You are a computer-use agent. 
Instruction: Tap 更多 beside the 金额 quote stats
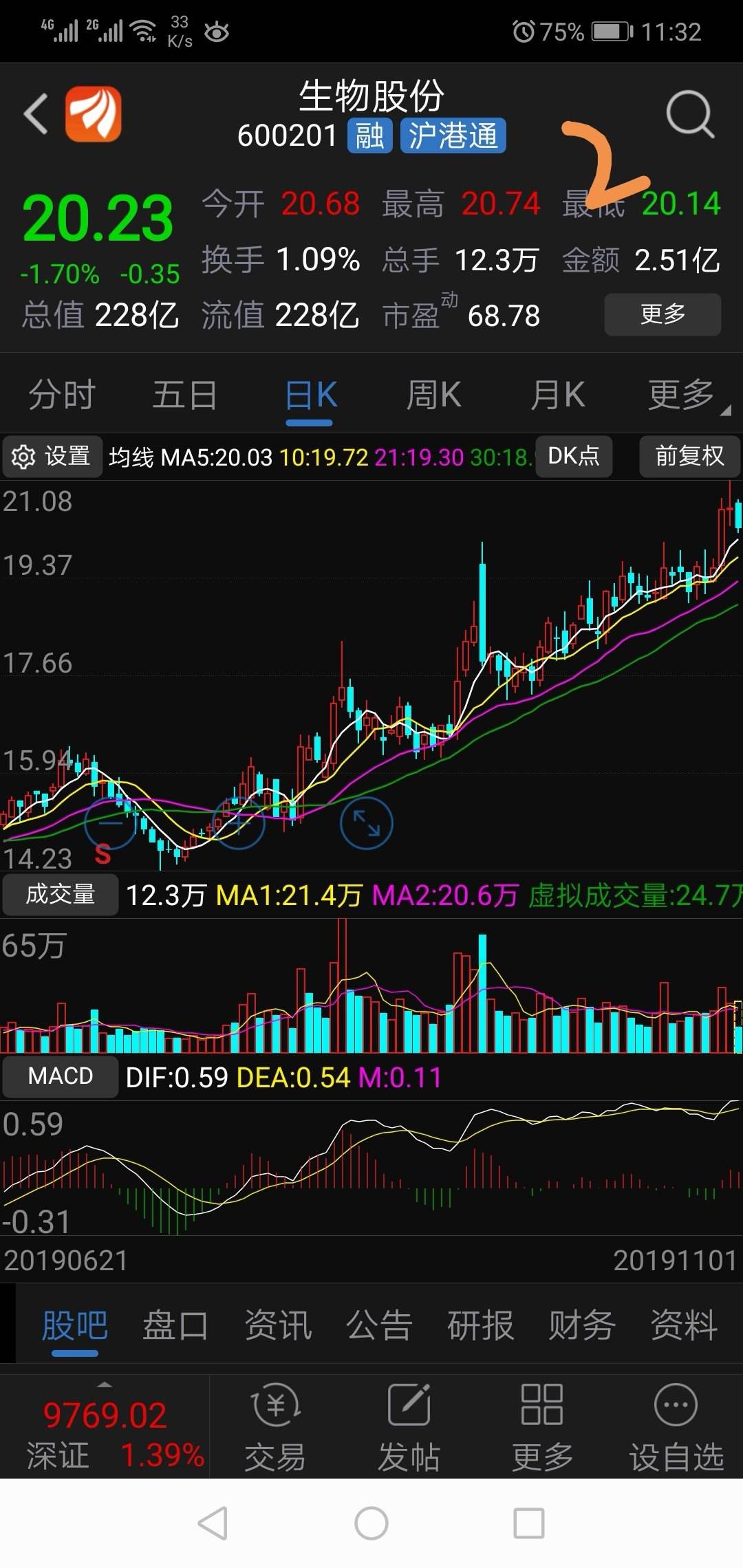pos(662,314)
